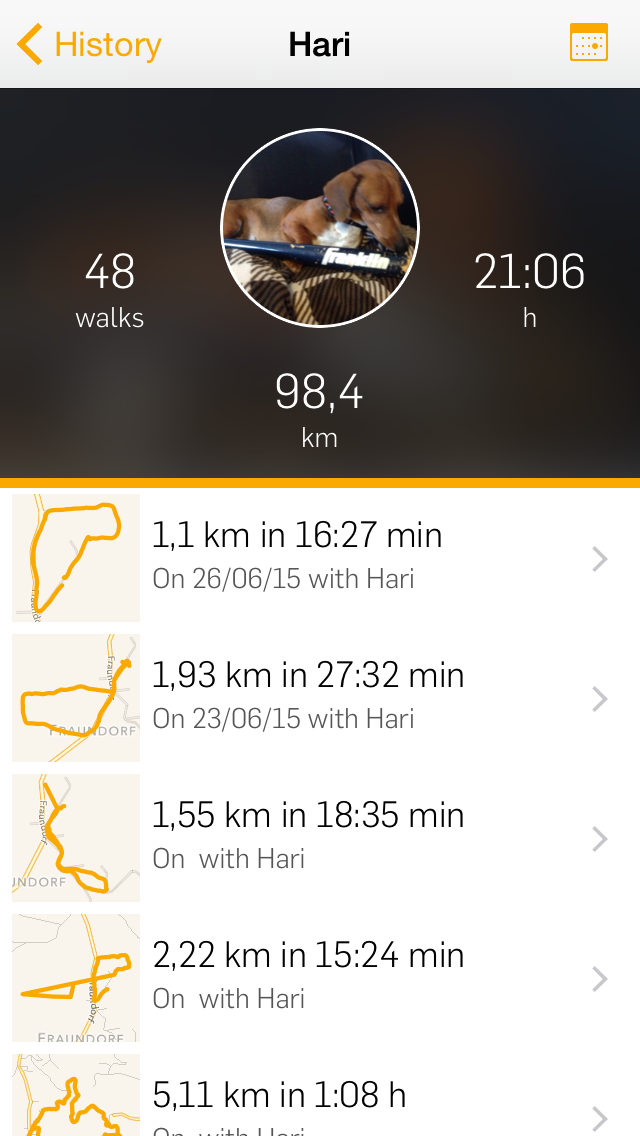Show details for 2,22 km in 15:24 min
640x1136 pixels.
tap(320, 977)
